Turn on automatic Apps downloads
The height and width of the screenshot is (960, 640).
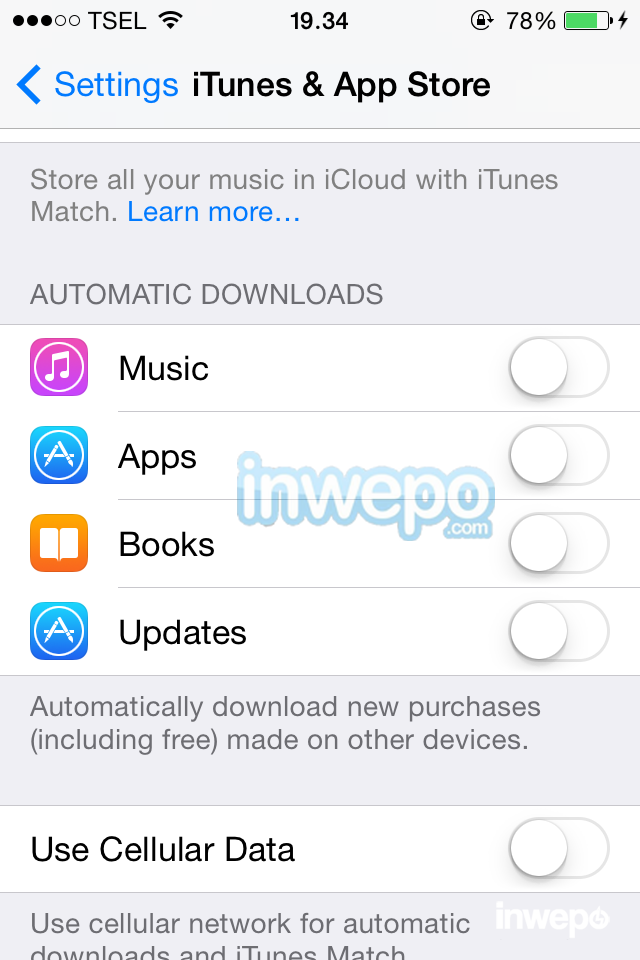tap(558, 456)
